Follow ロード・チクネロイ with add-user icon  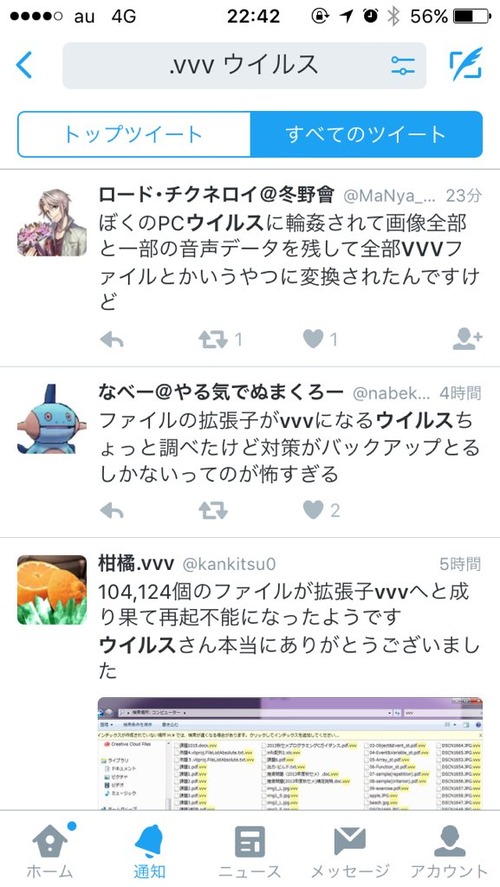pos(467,339)
